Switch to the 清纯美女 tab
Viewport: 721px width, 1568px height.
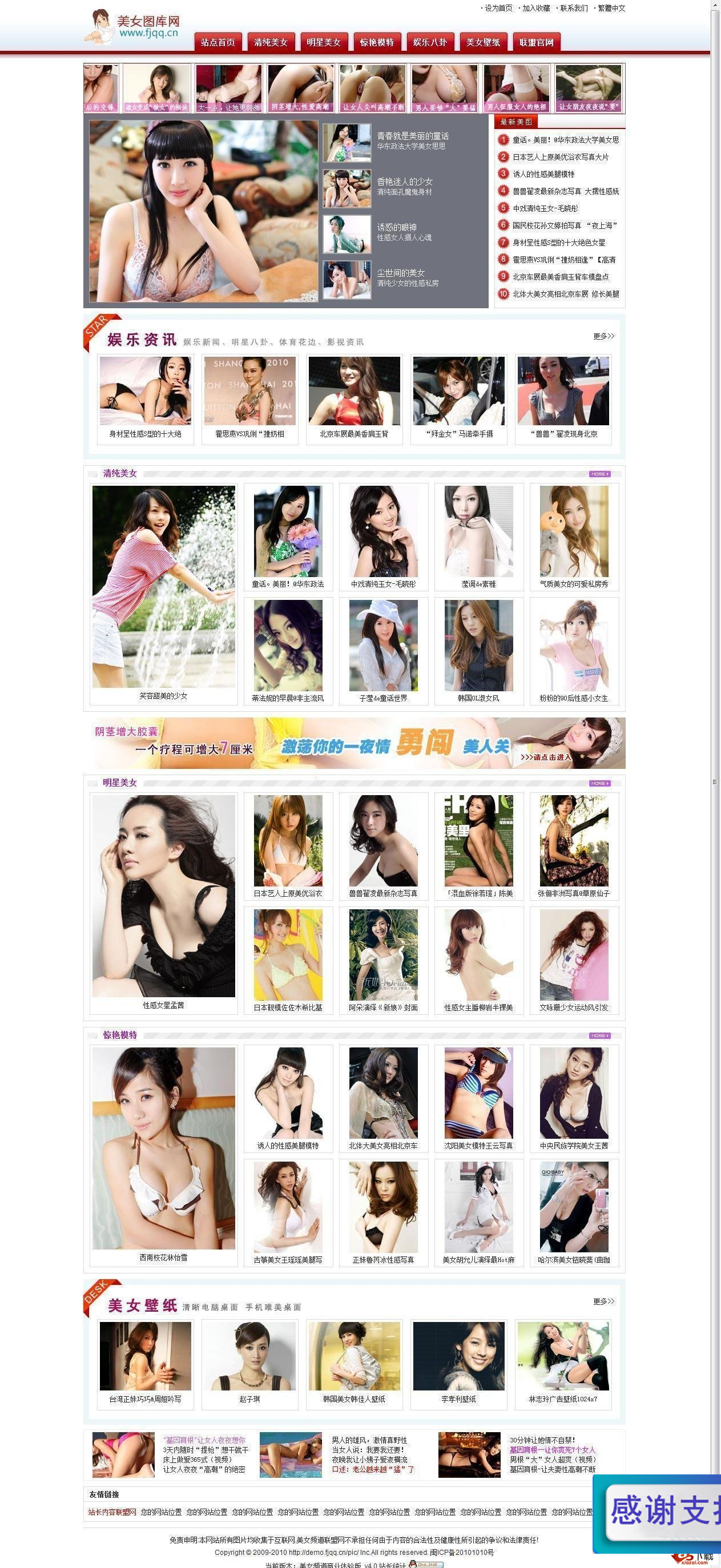(x=271, y=43)
